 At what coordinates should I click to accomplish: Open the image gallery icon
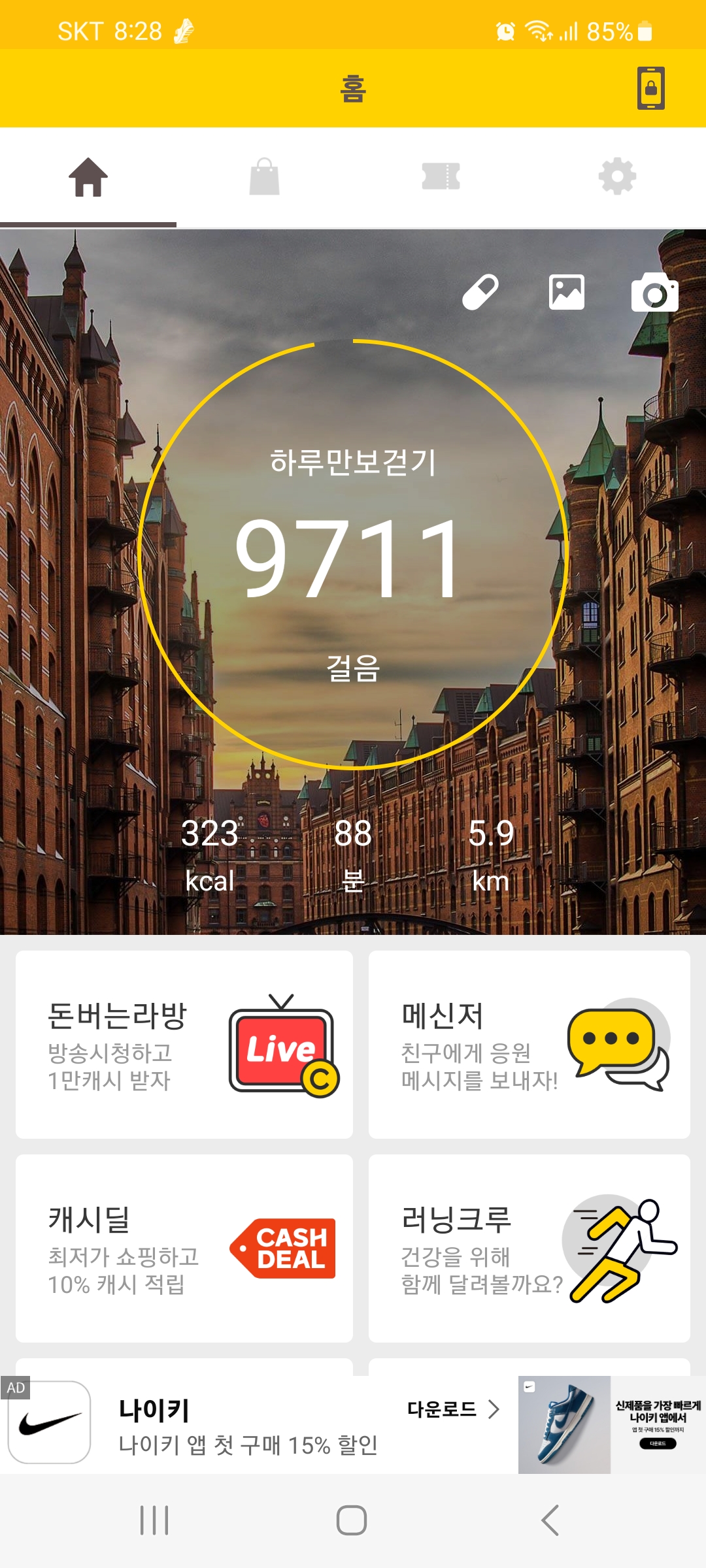567,292
